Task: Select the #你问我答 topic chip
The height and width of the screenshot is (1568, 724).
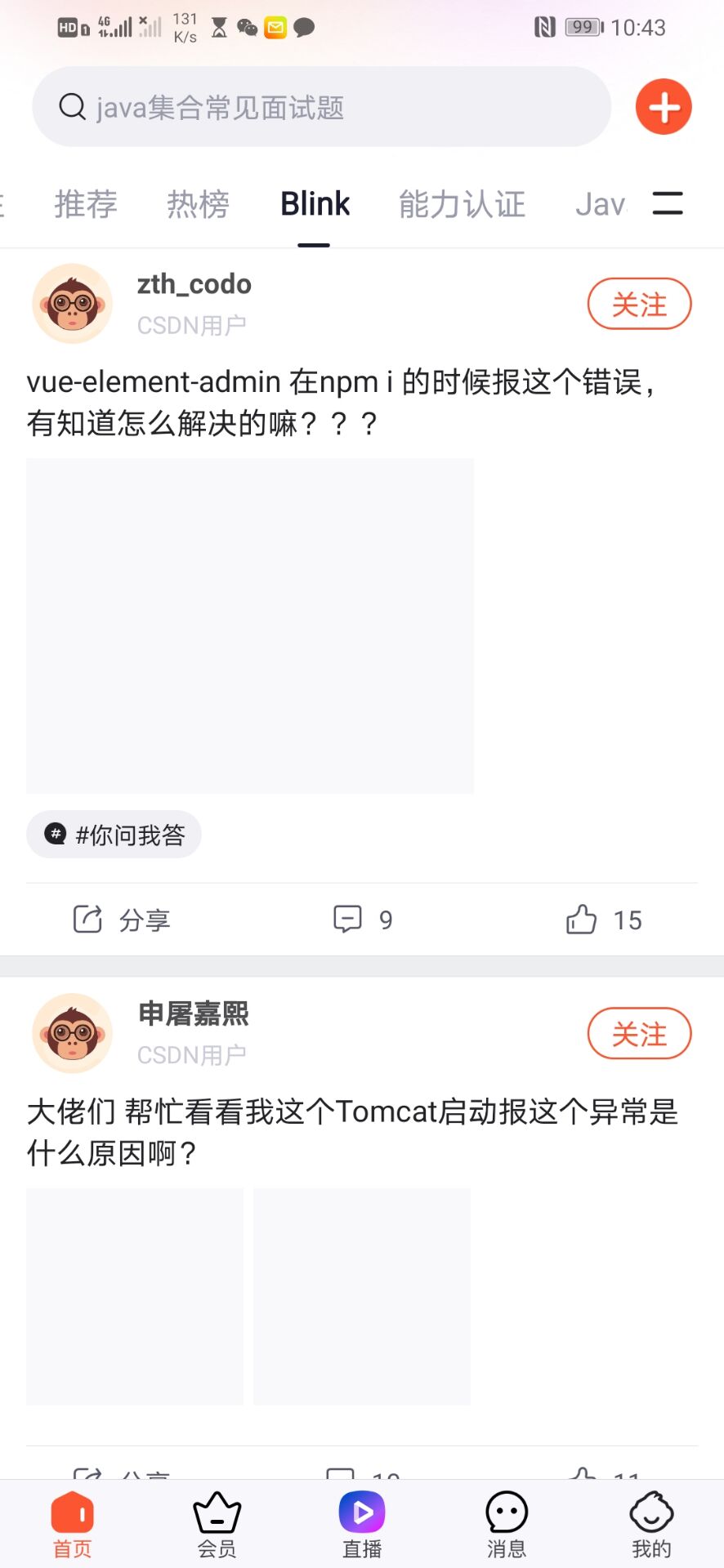Action: coord(114,835)
